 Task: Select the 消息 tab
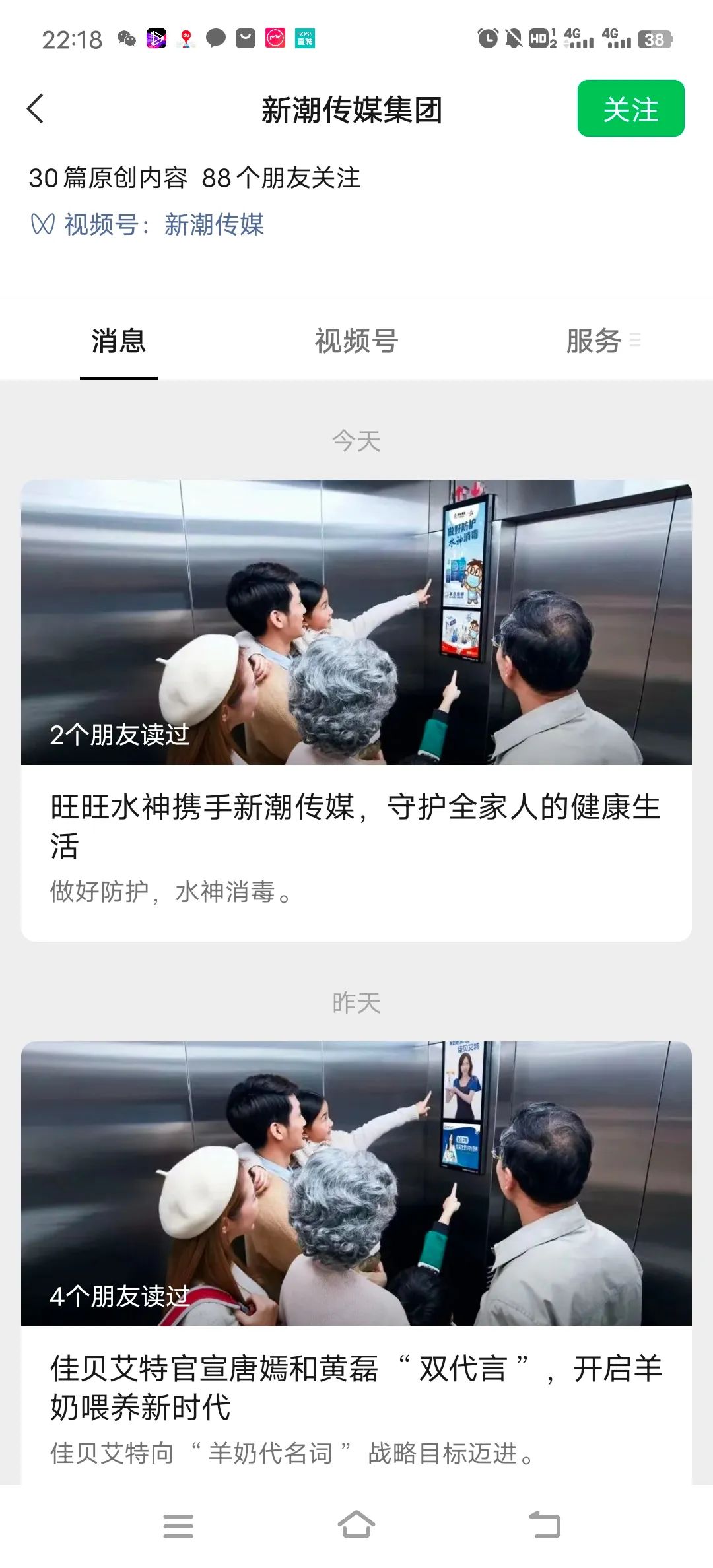(119, 341)
